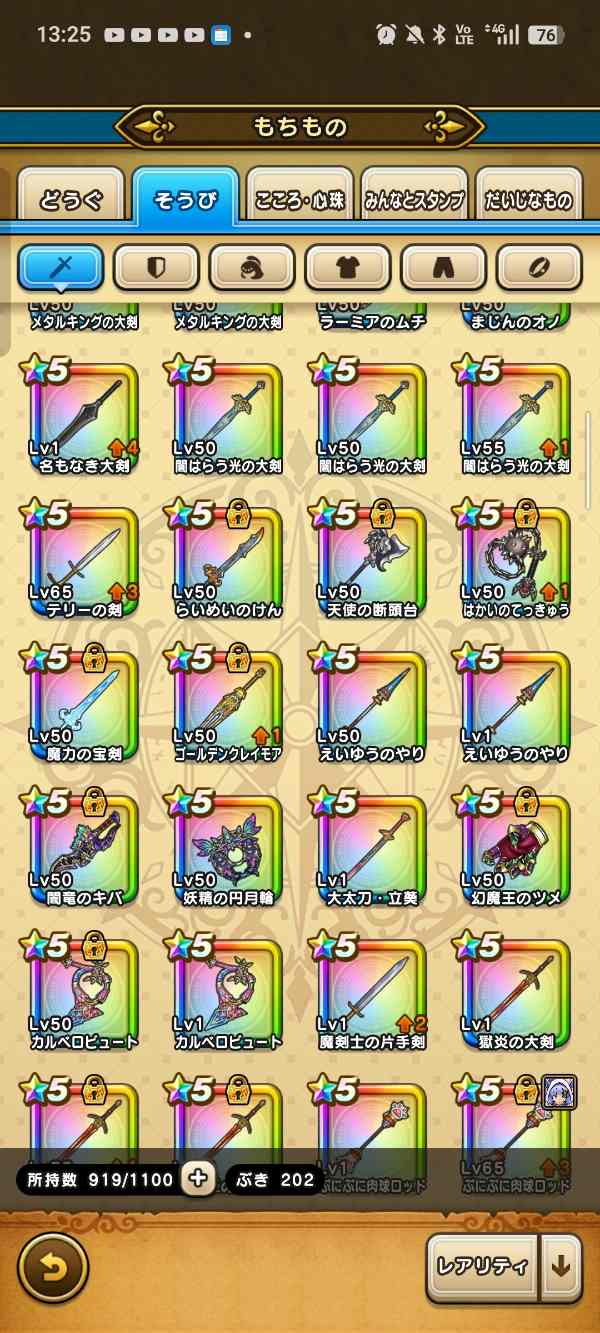Switch to みんなとスタンプ tab
Screen dimensions: 600x1333
[x=414, y=199]
